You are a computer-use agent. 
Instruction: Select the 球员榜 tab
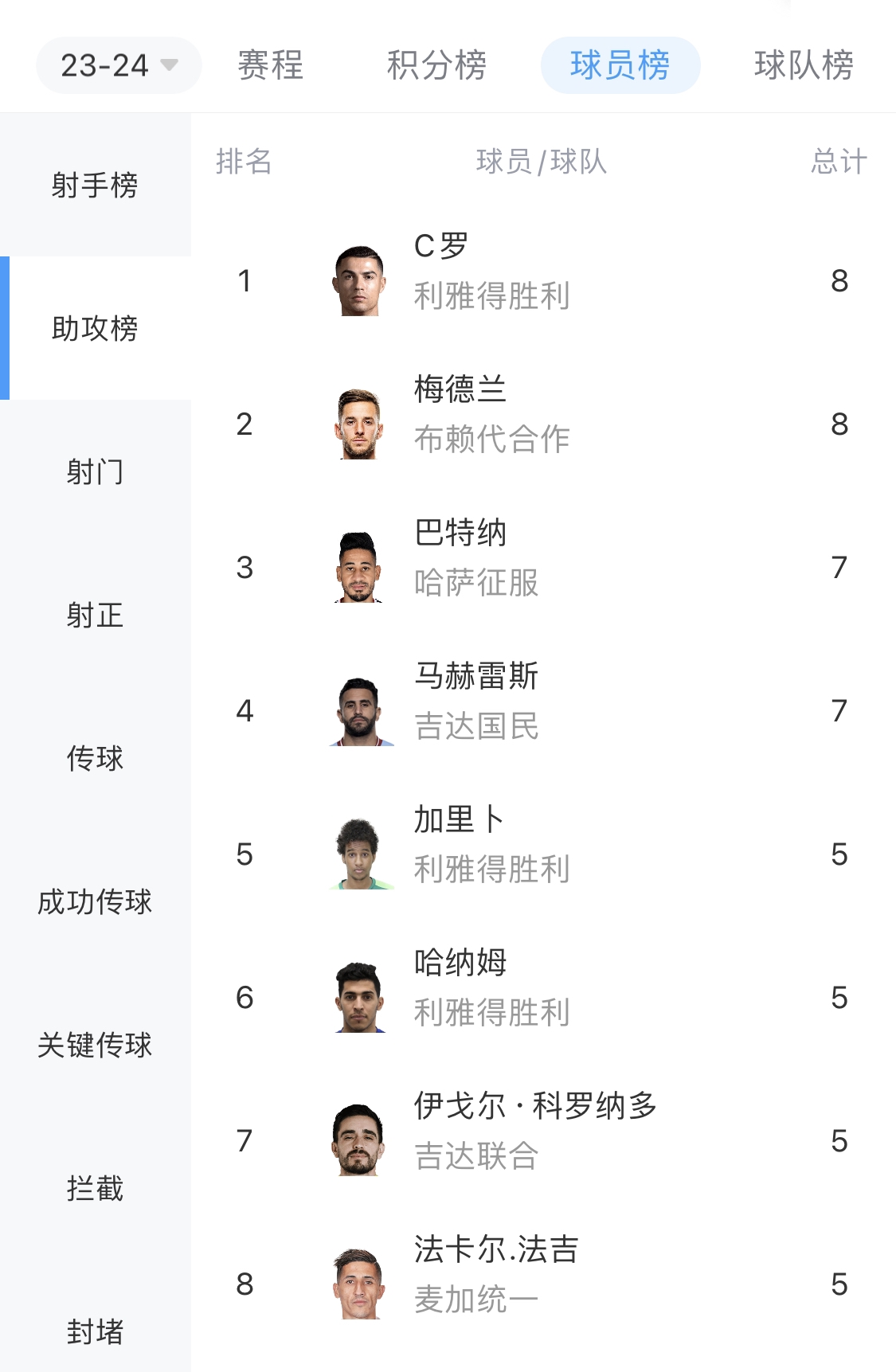tap(620, 65)
